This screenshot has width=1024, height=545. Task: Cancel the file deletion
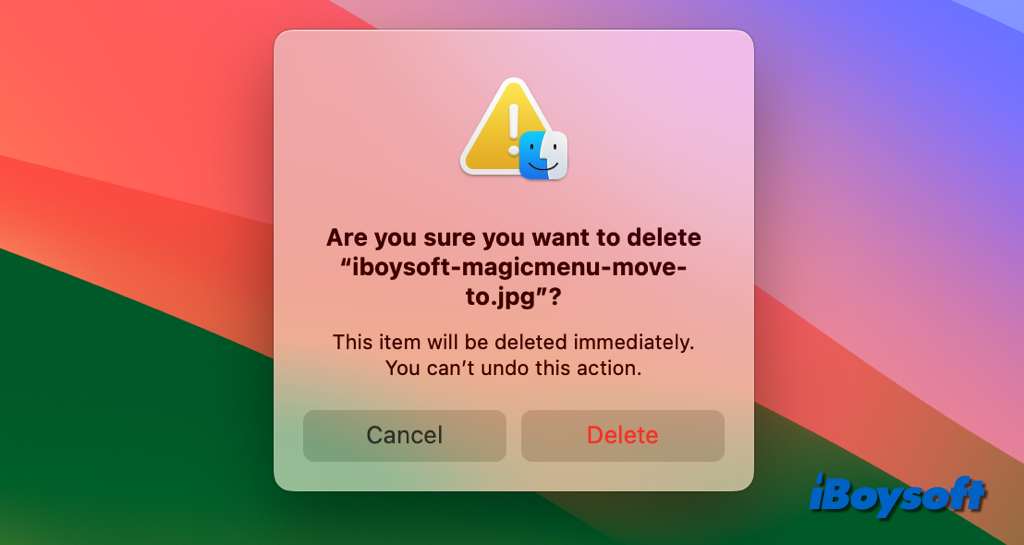point(404,435)
